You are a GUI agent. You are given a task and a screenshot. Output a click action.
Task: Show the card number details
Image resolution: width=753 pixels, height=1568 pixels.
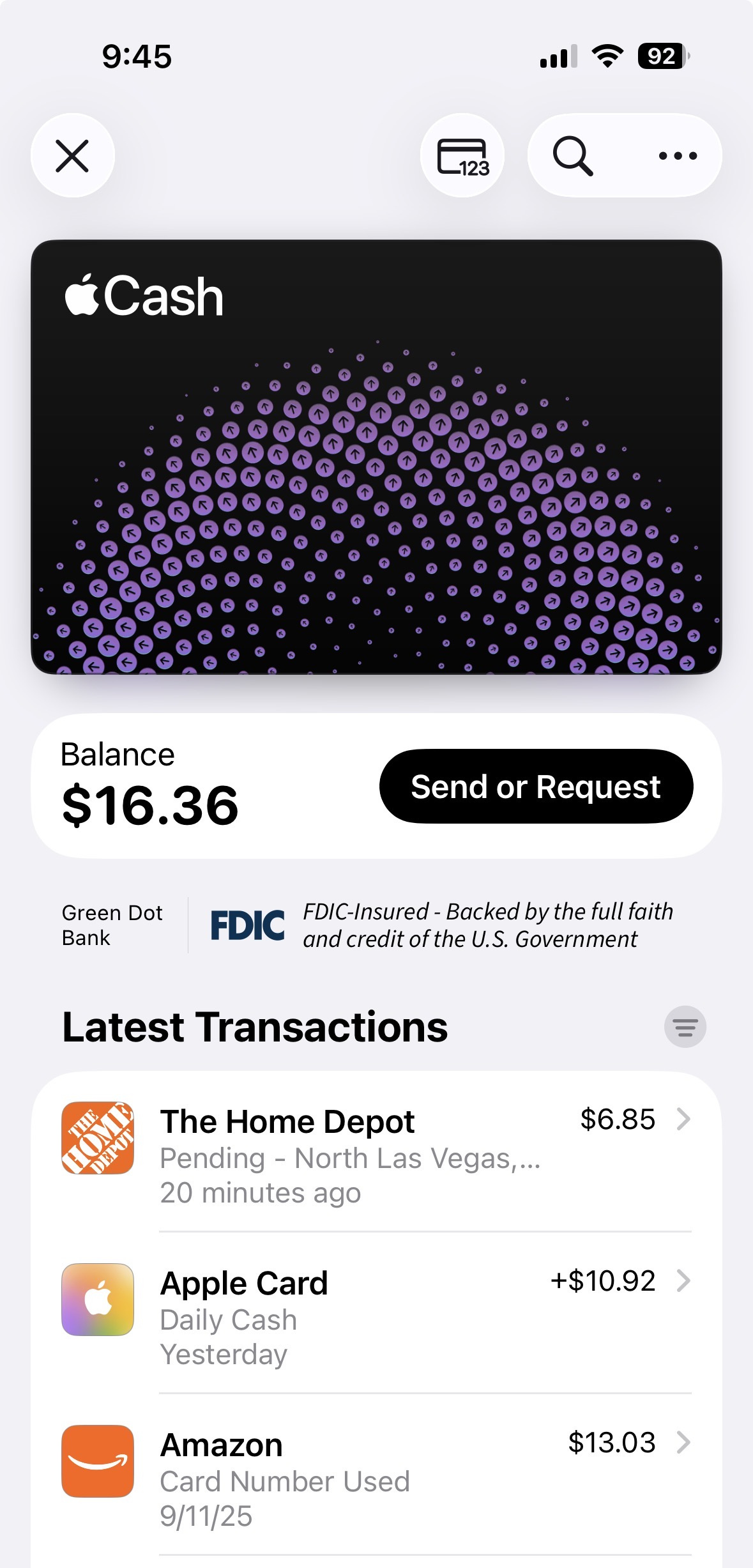[x=462, y=155]
